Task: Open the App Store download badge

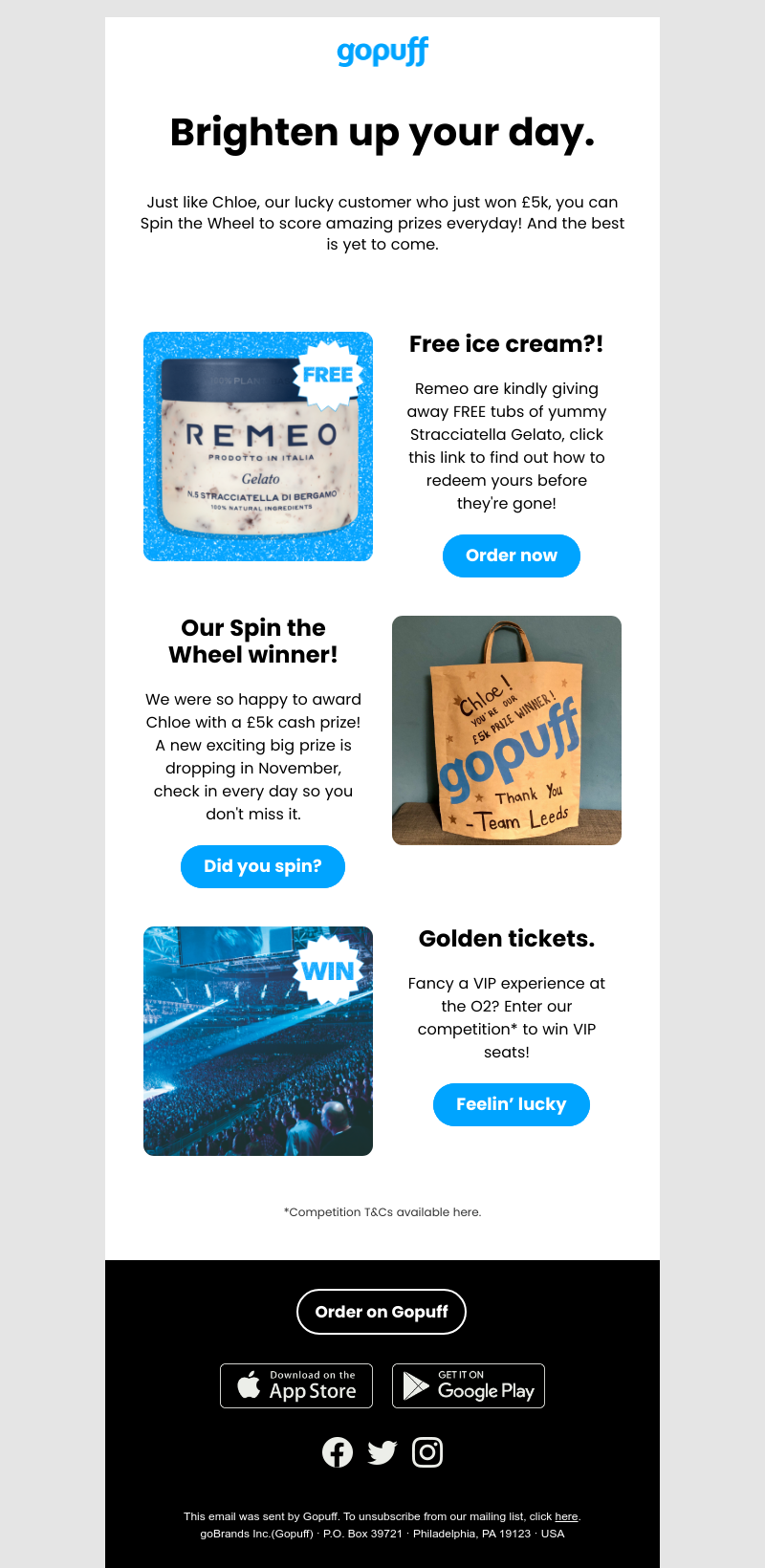Action: [296, 1385]
